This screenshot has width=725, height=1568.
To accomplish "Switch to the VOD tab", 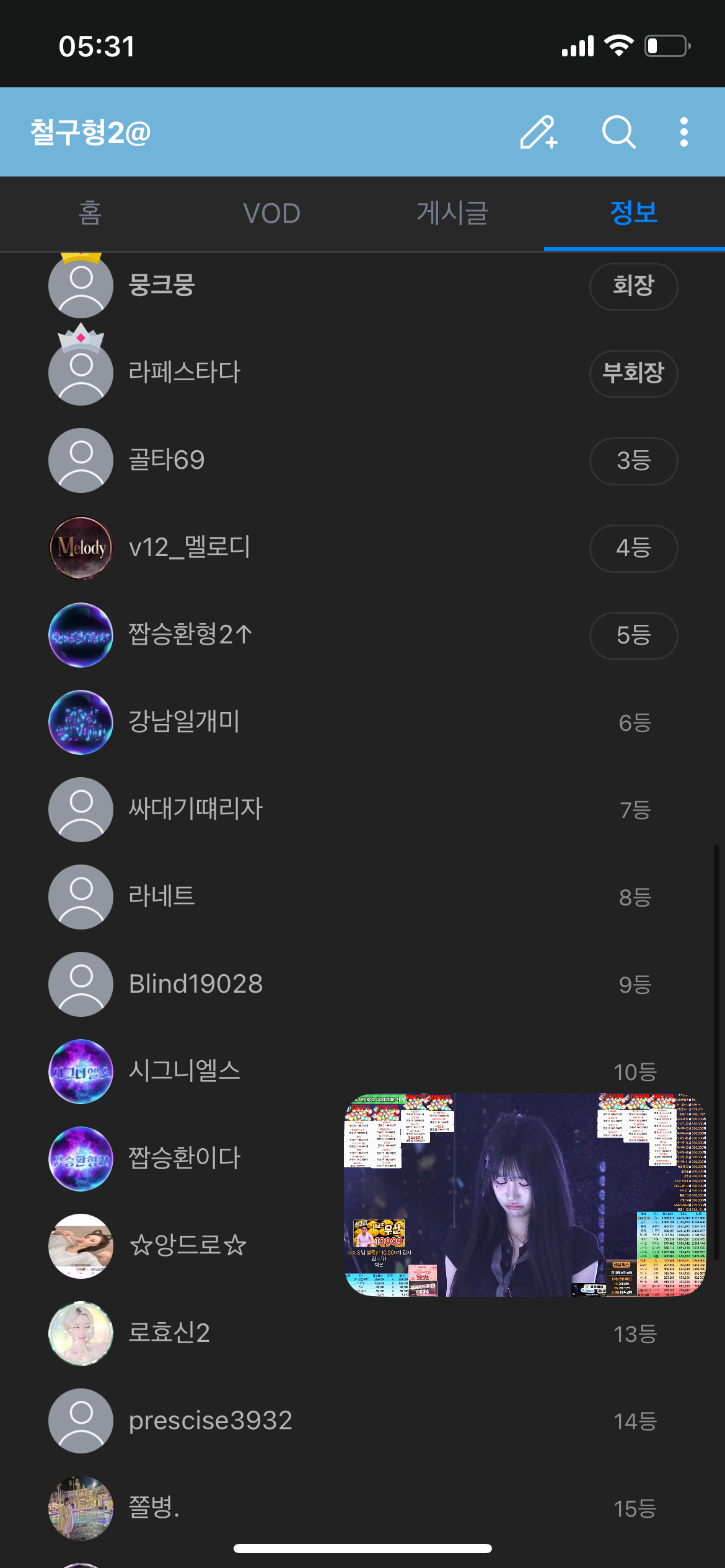I will (x=271, y=213).
